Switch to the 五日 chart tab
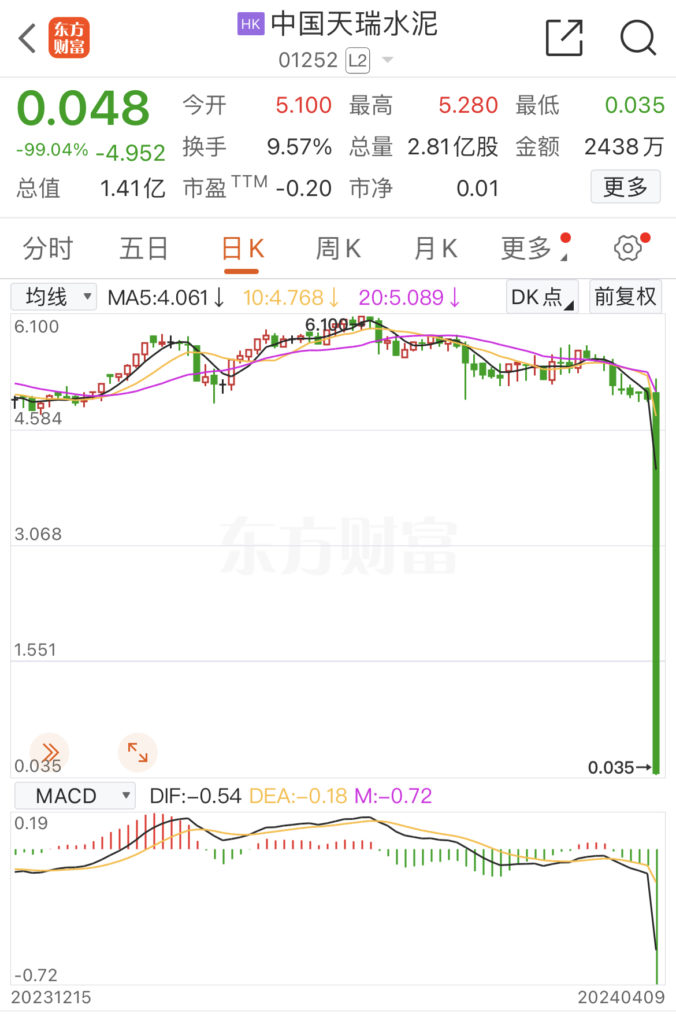 click(x=144, y=248)
